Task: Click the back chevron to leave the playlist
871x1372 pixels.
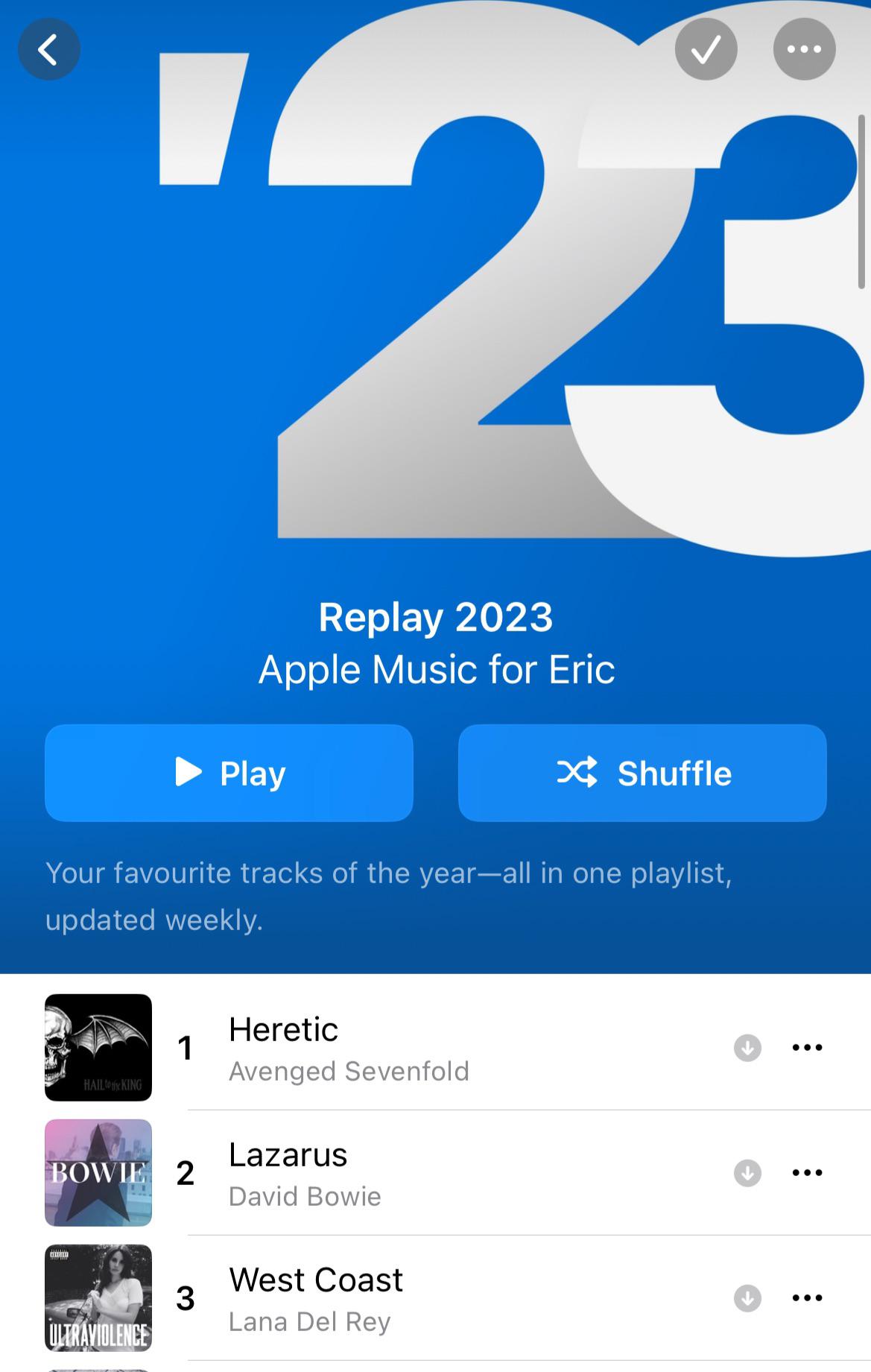Action: pos(49,49)
